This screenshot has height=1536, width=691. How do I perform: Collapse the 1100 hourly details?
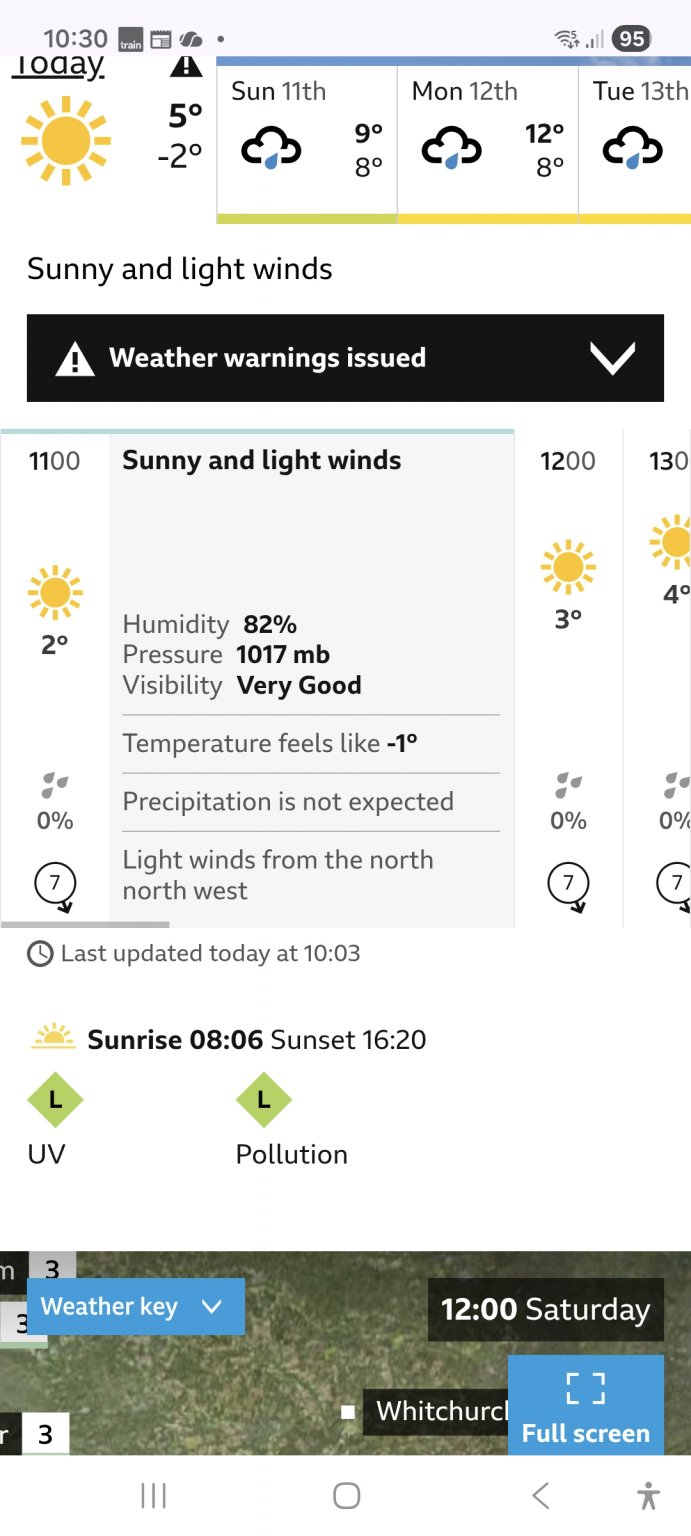55,680
